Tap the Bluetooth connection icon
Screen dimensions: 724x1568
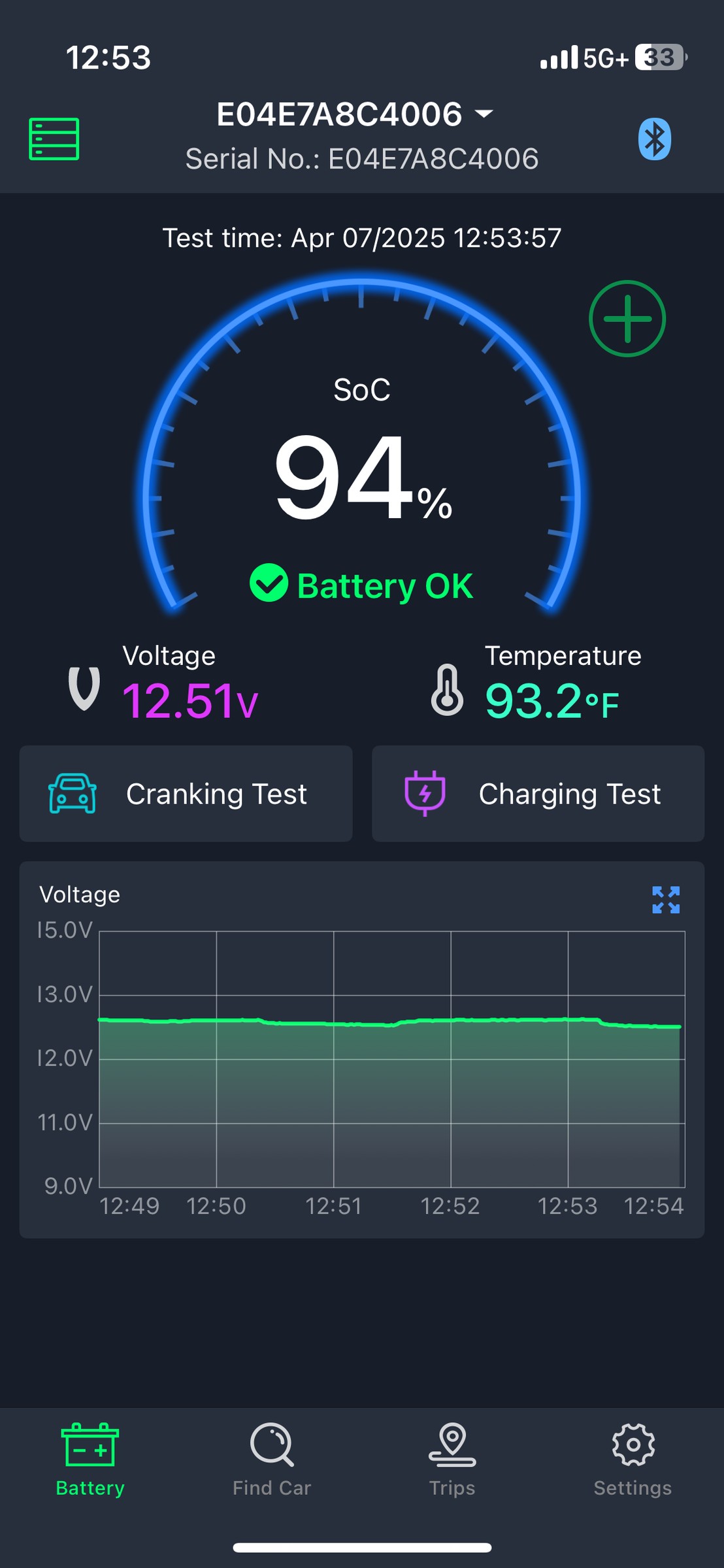(655, 139)
